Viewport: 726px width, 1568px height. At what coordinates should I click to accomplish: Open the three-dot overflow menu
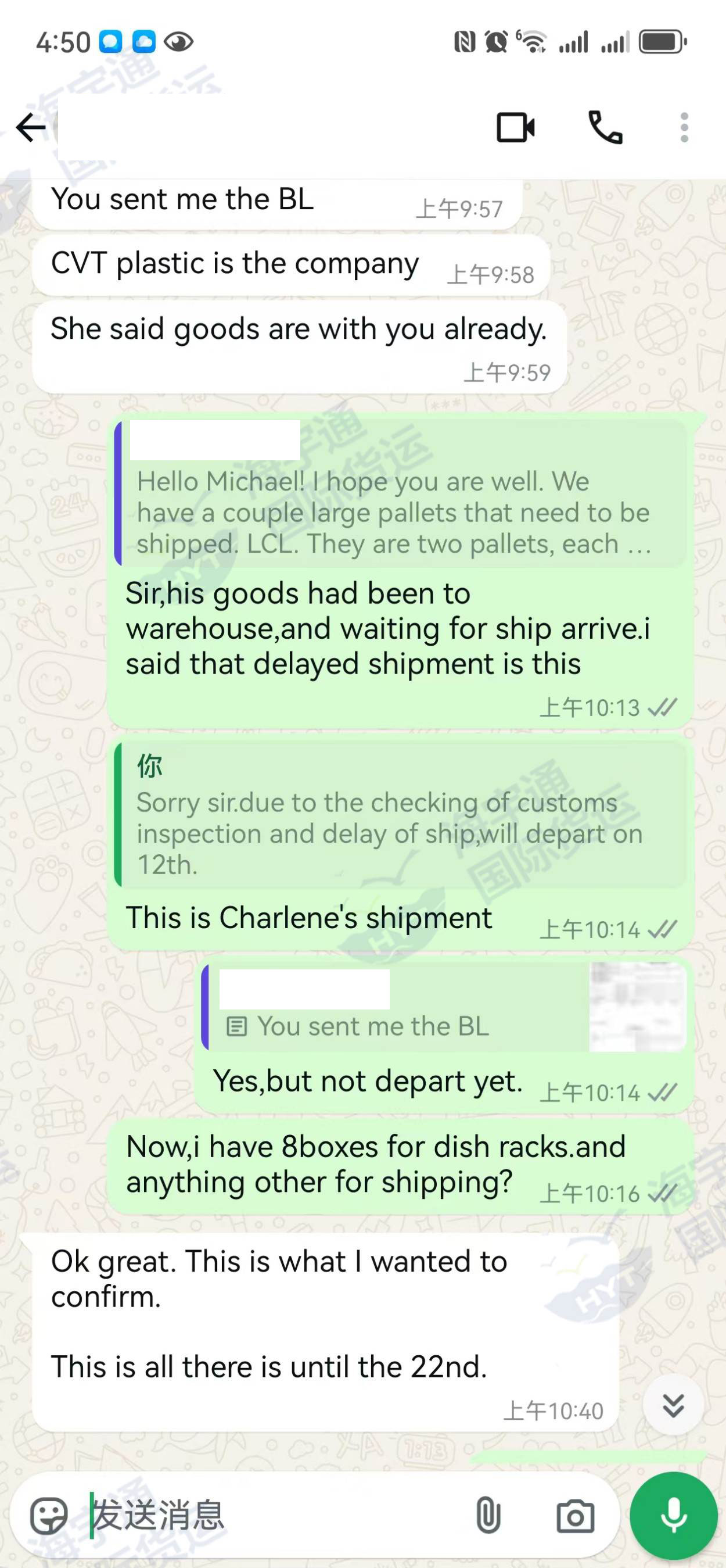pos(684,128)
